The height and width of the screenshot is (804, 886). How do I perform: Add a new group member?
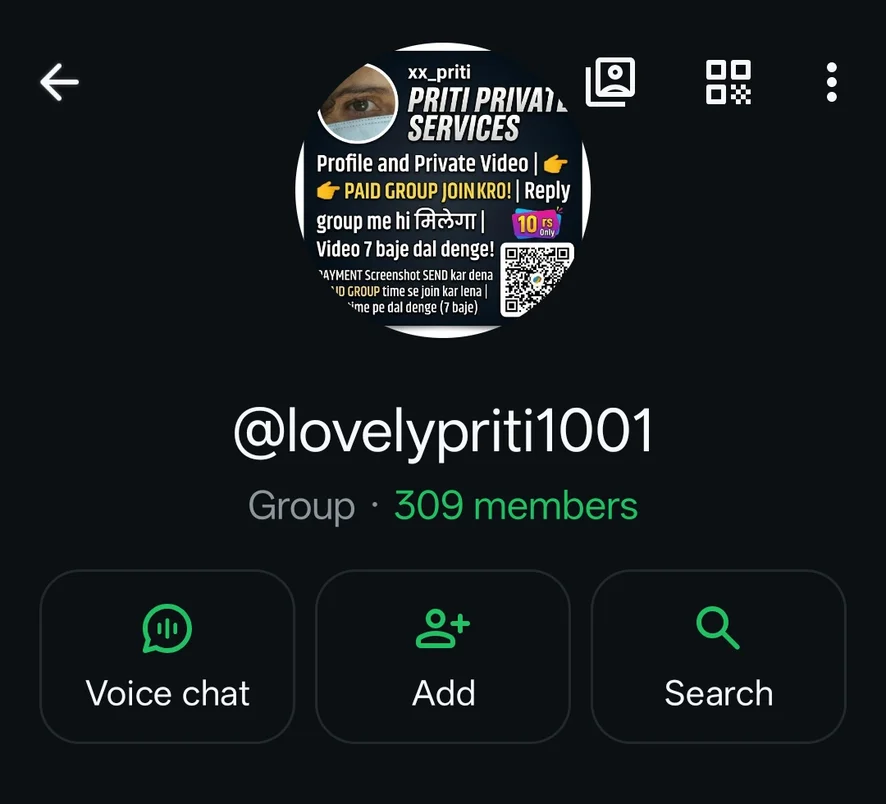443,656
